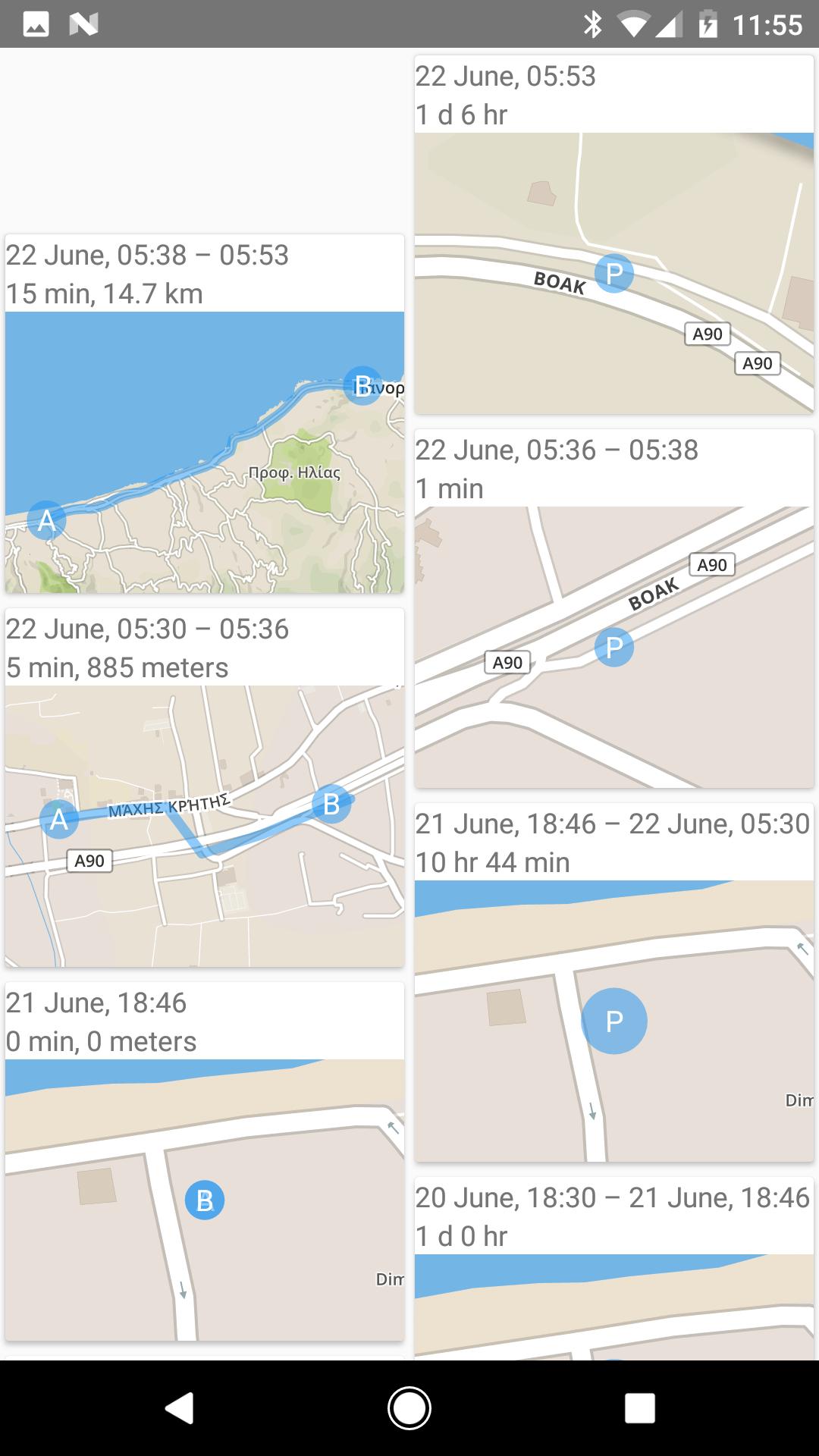Select the P parking marker on BOAK road map
Image resolution: width=819 pixels, height=1456 pixels.
coord(614,271)
